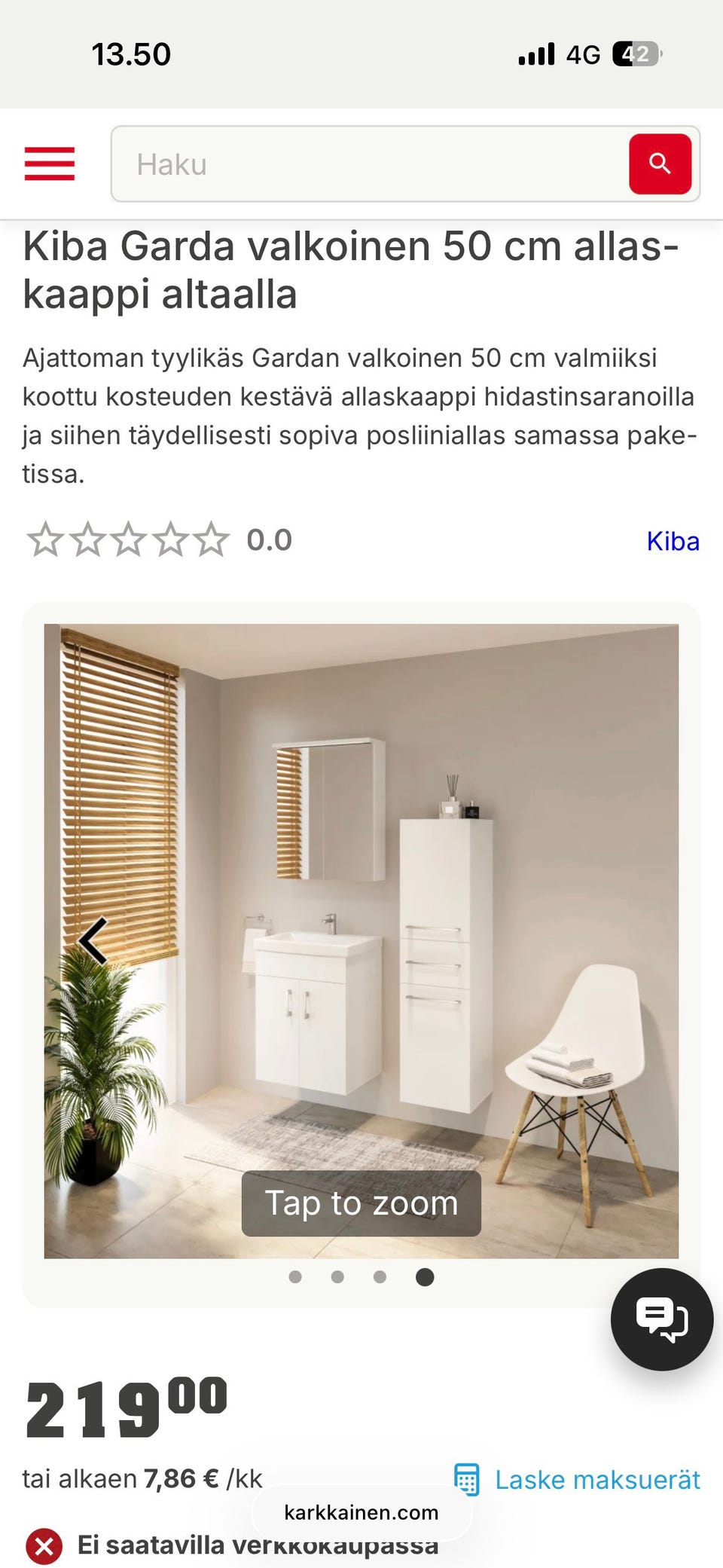Click the fifth rating star
Image resolution: width=723 pixels, height=1568 pixels.
pyautogui.click(x=212, y=539)
